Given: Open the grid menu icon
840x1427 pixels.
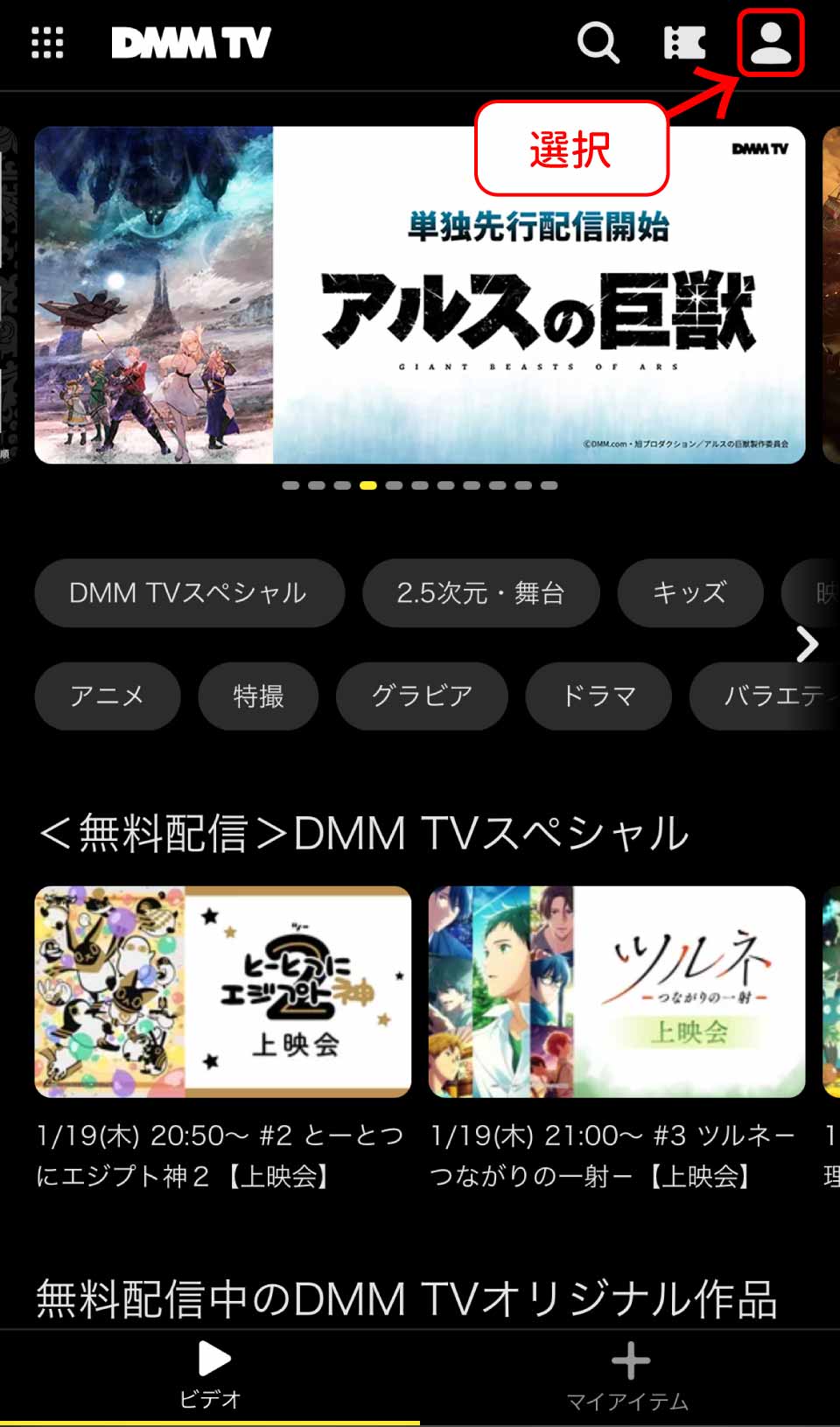Looking at the screenshot, I should 47,42.
